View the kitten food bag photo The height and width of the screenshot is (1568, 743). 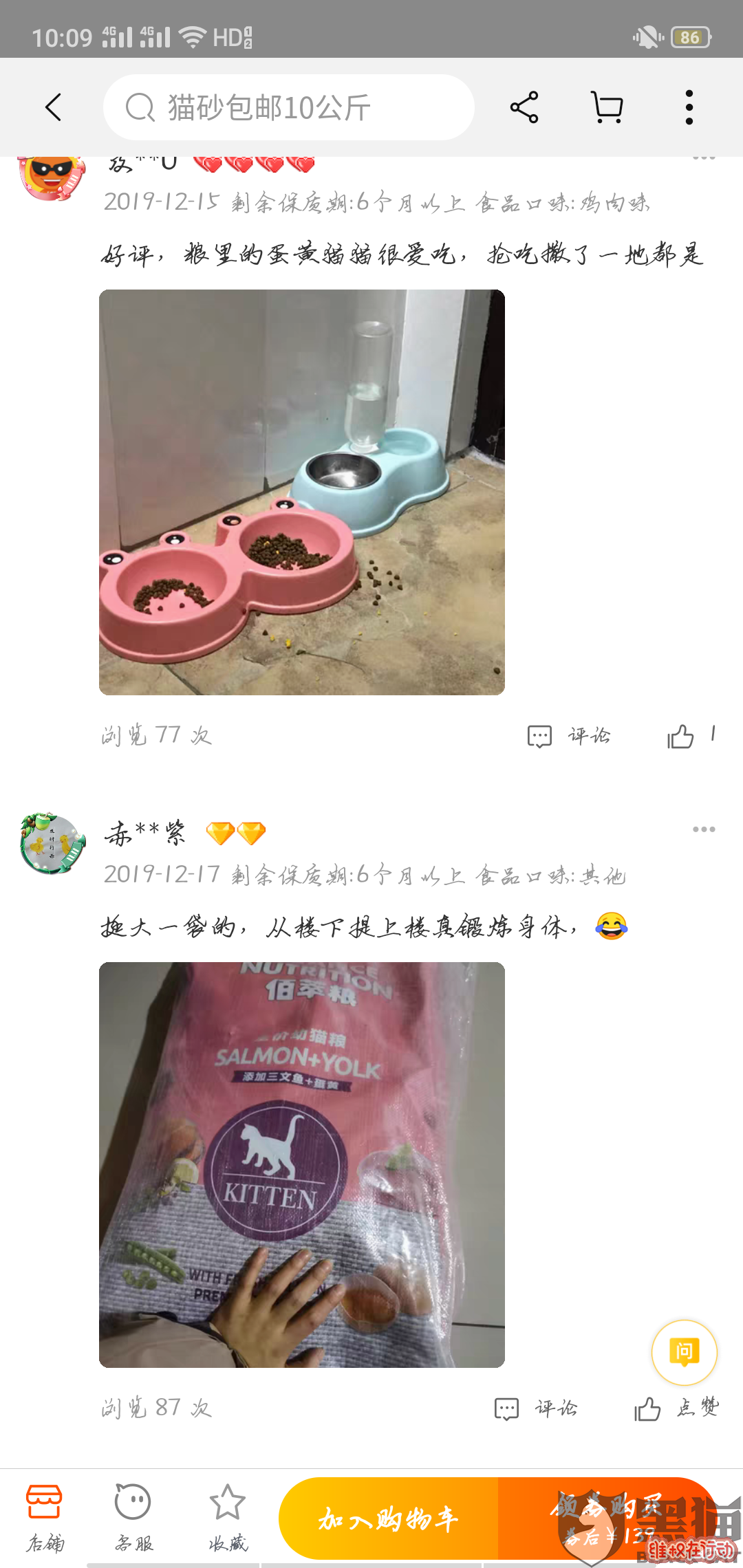(x=302, y=1164)
